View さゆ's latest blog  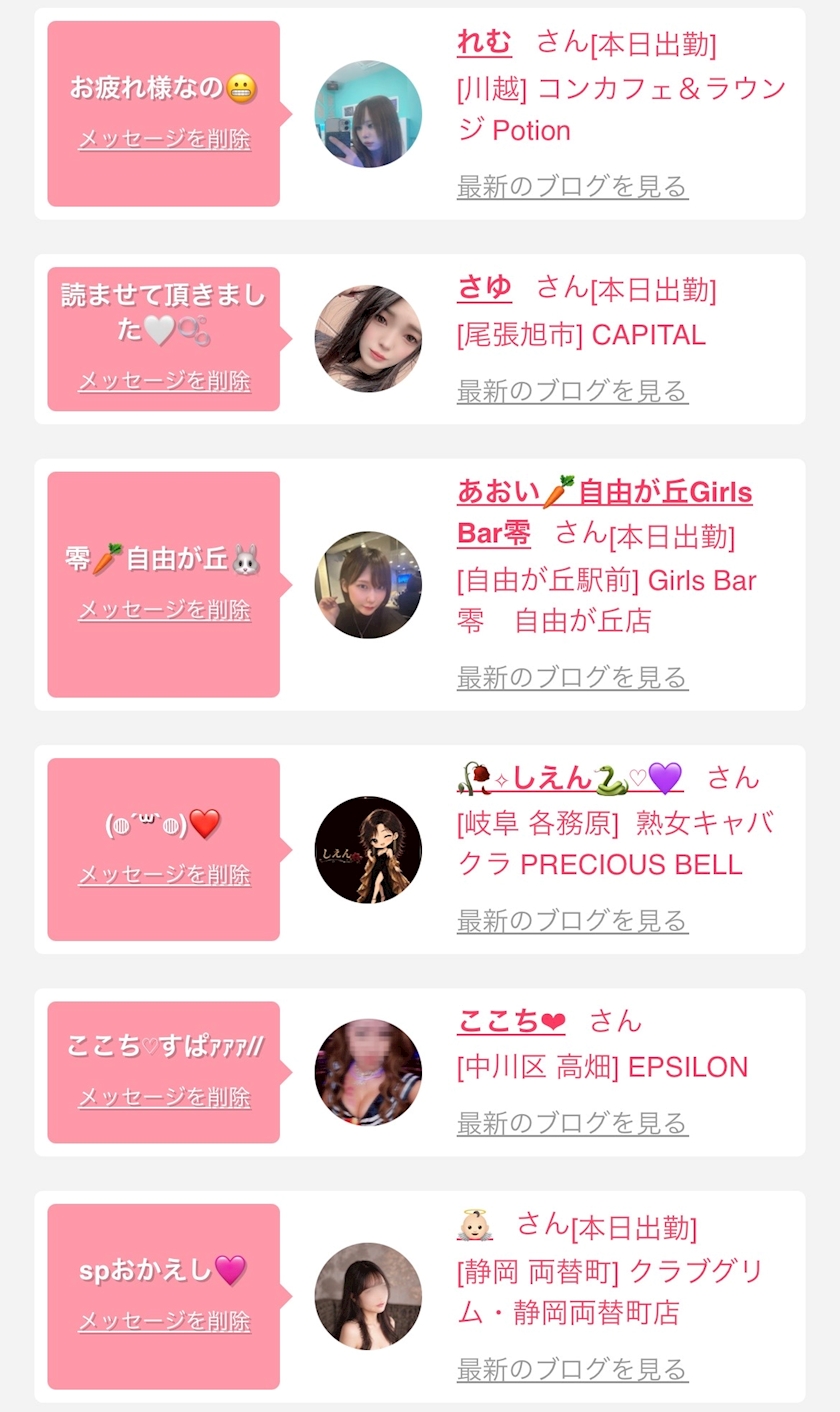pyautogui.click(x=572, y=390)
